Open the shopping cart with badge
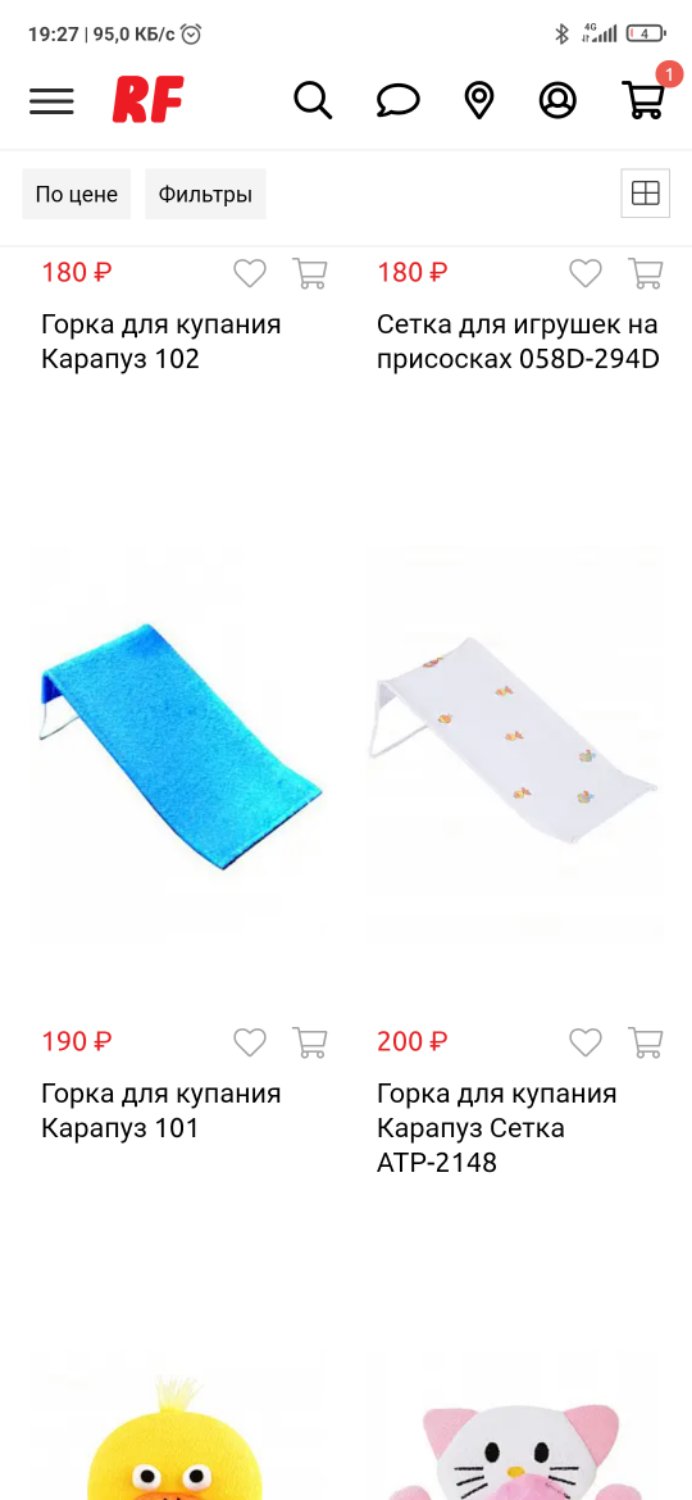Viewport: 692px width, 1500px height. [x=645, y=96]
